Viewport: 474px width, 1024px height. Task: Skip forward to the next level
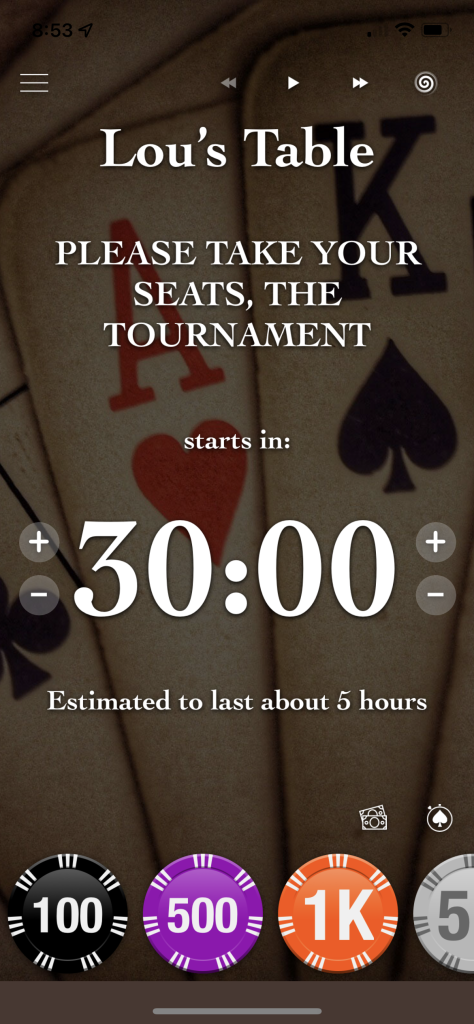(360, 83)
